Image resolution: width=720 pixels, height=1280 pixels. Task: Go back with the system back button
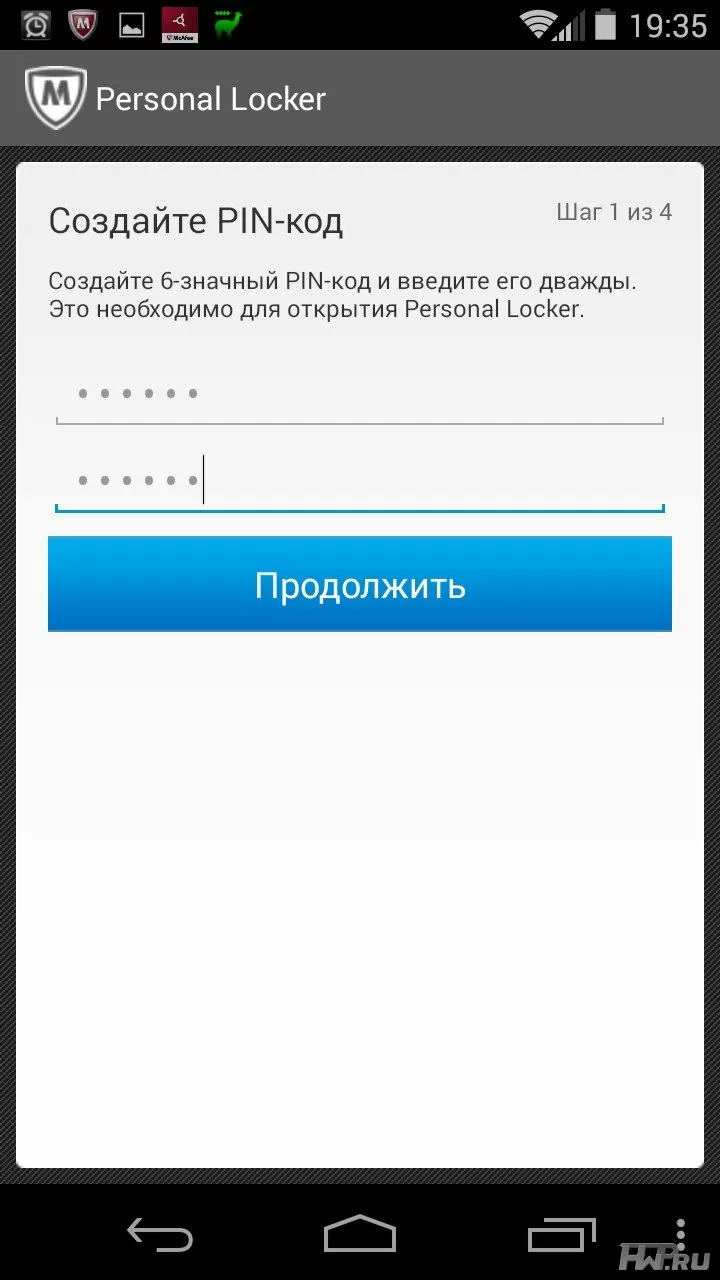click(160, 1234)
